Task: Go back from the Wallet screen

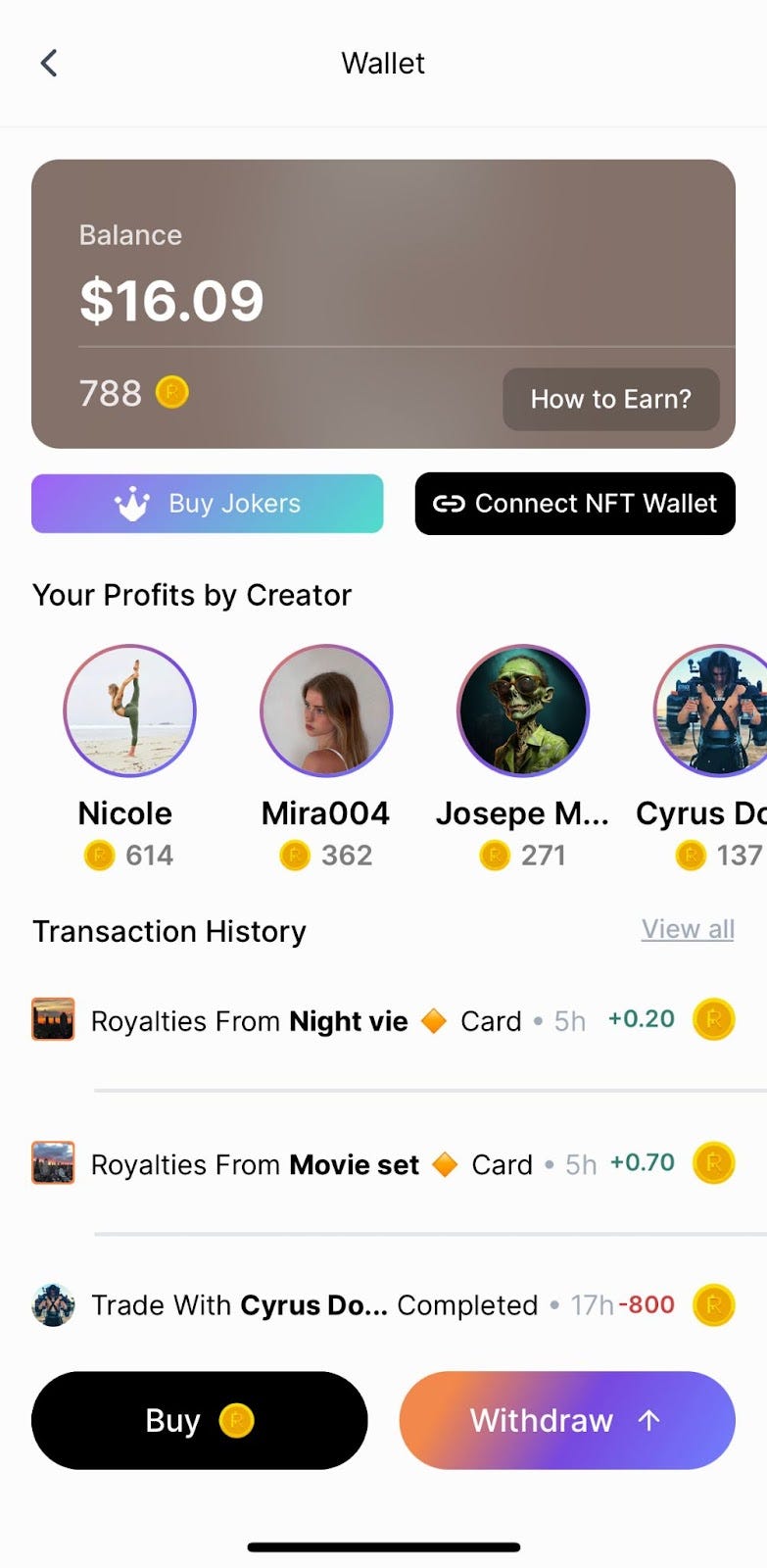Action: coord(49,64)
